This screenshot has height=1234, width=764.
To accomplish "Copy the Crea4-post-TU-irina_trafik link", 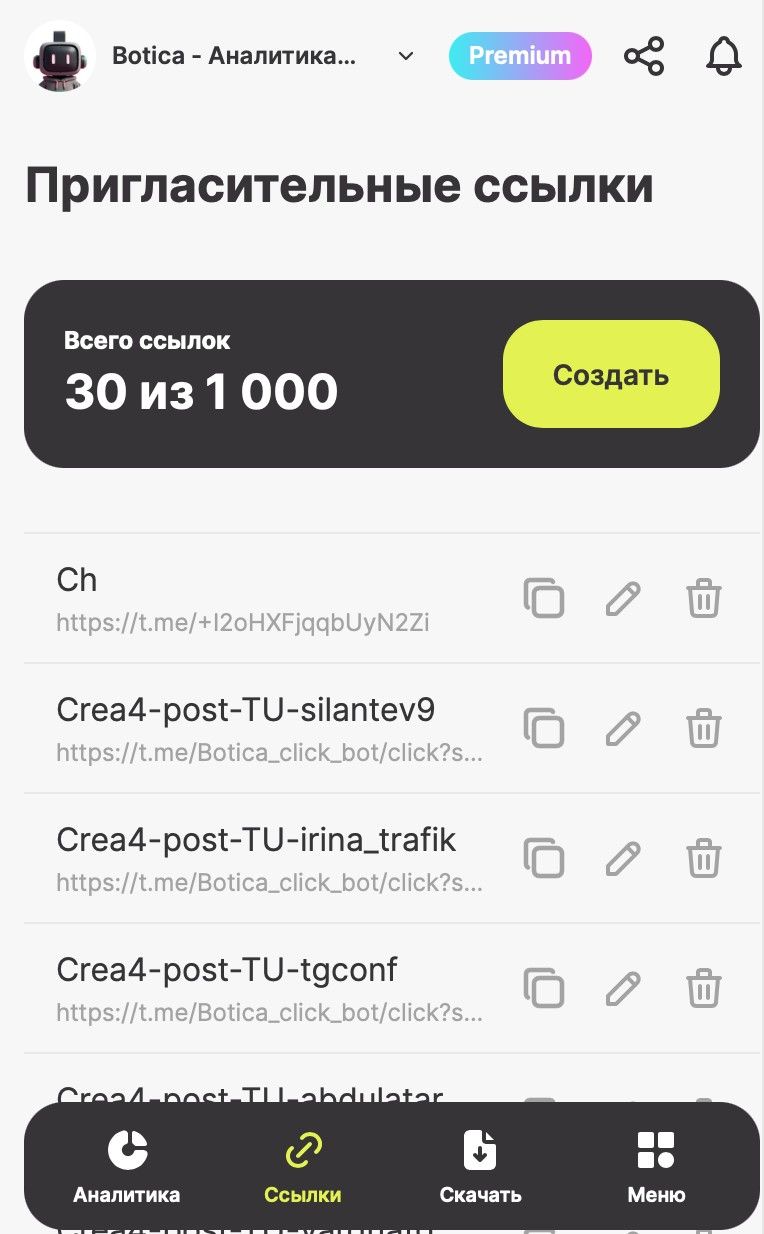I will [x=543, y=858].
